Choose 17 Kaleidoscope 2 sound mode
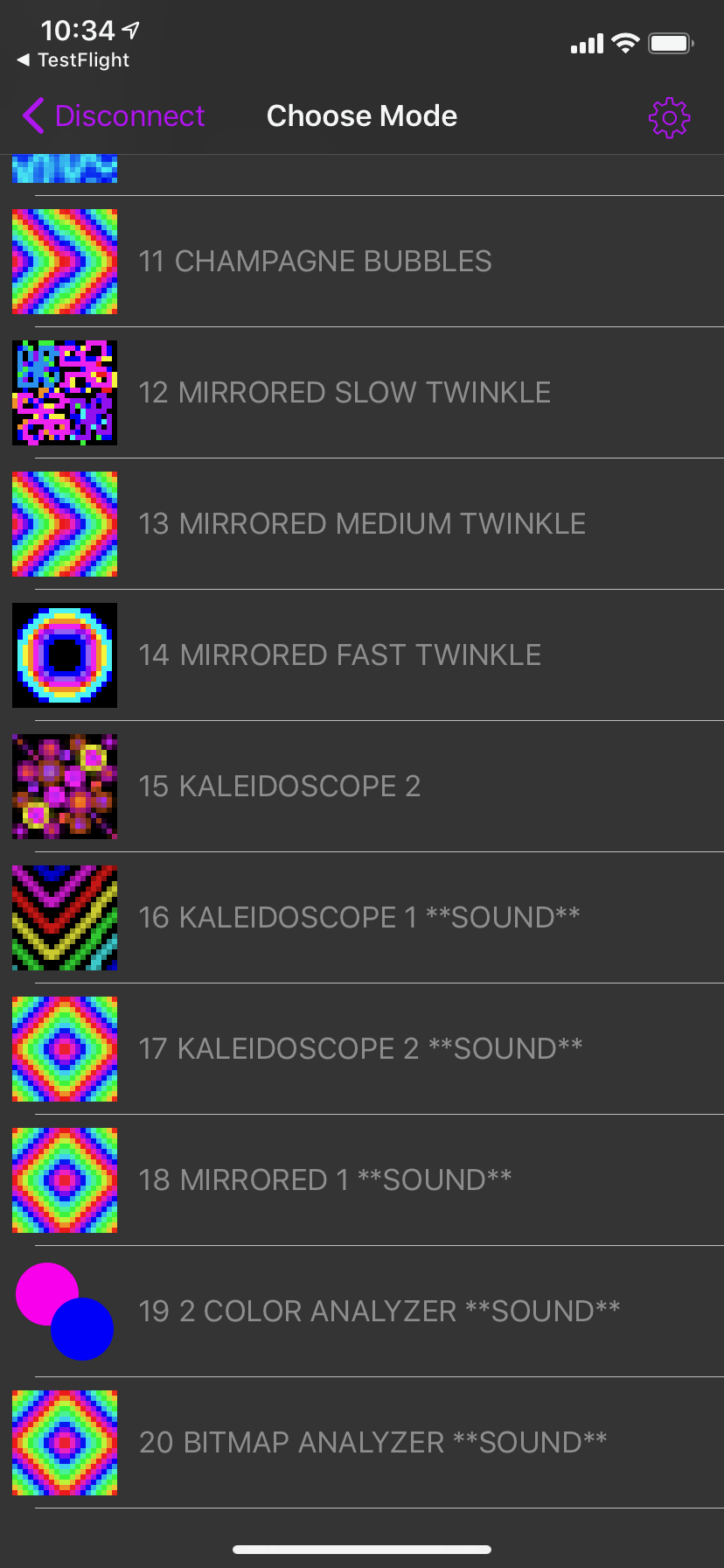Image resolution: width=724 pixels, height=1568 pixels. coord(362,1049)
